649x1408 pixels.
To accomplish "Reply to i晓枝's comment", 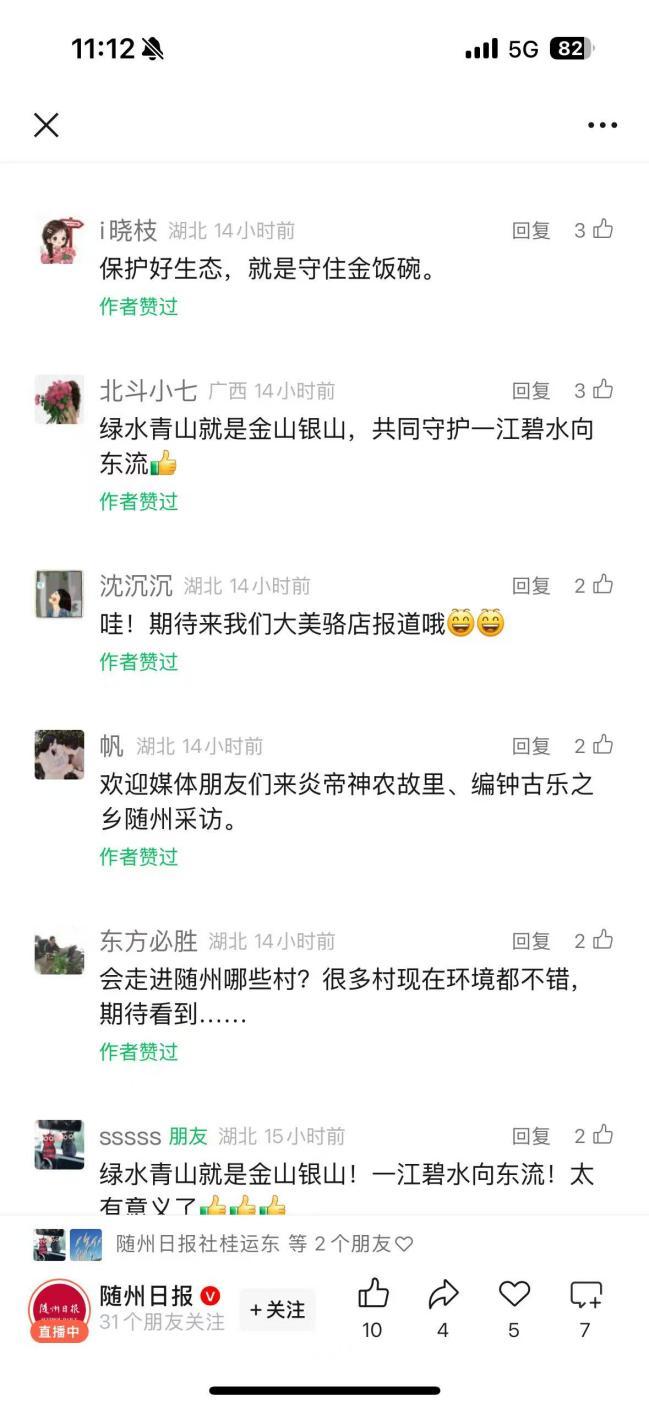I will click(x=531, y=231).
